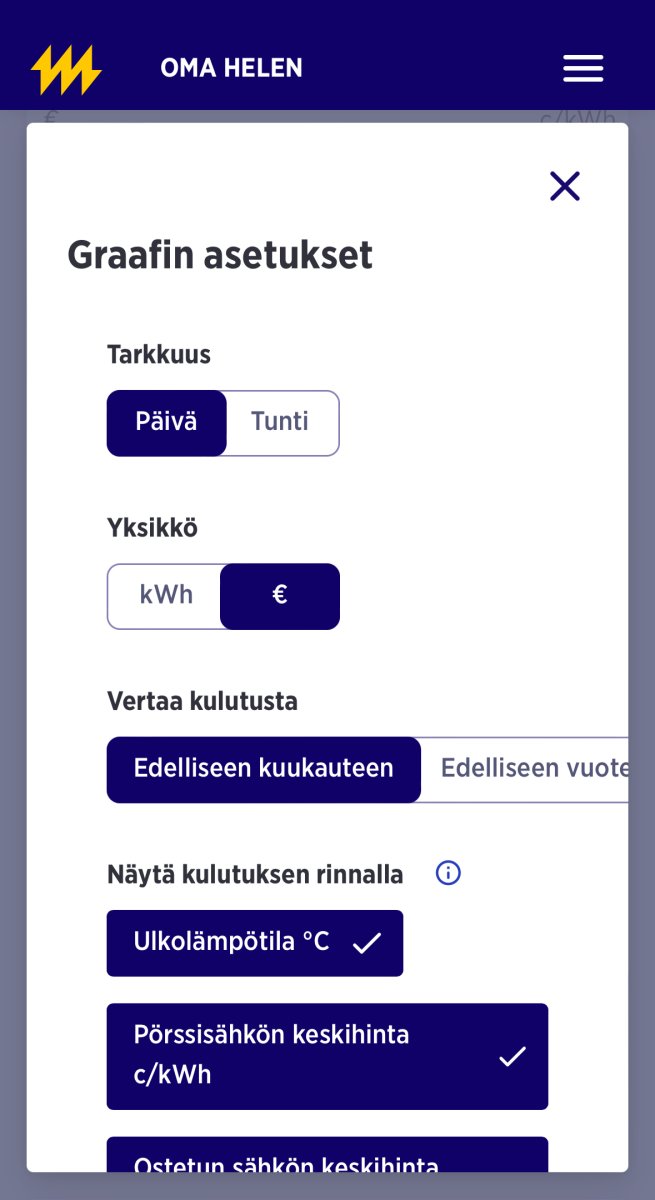Compare with Edelliseen kuukauteen
The height and width of the screenshot is (1200, 655).
[x=264, y=769]
